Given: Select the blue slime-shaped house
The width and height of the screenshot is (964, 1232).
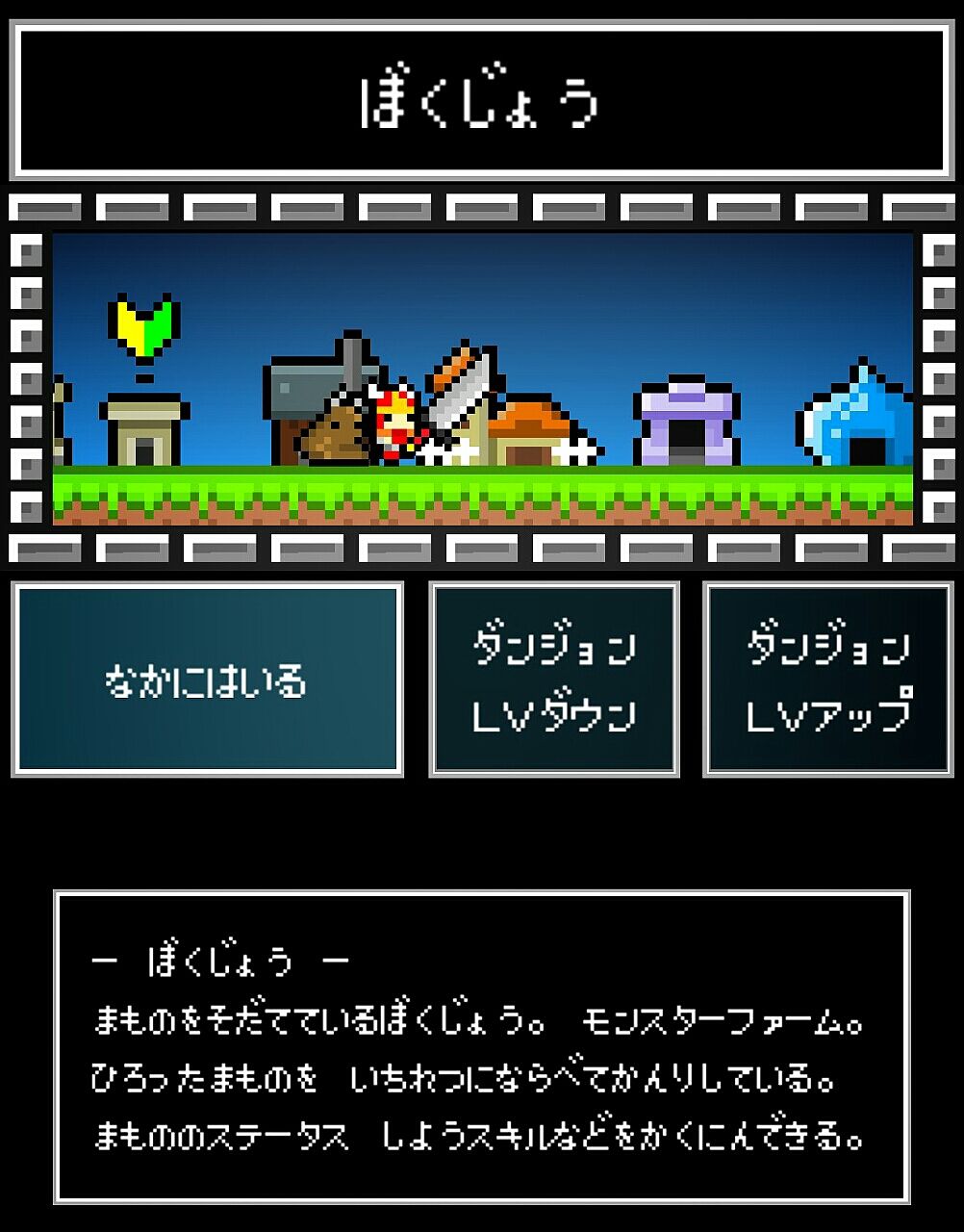Looking at the screenshot, I should (x=854, y=415).
